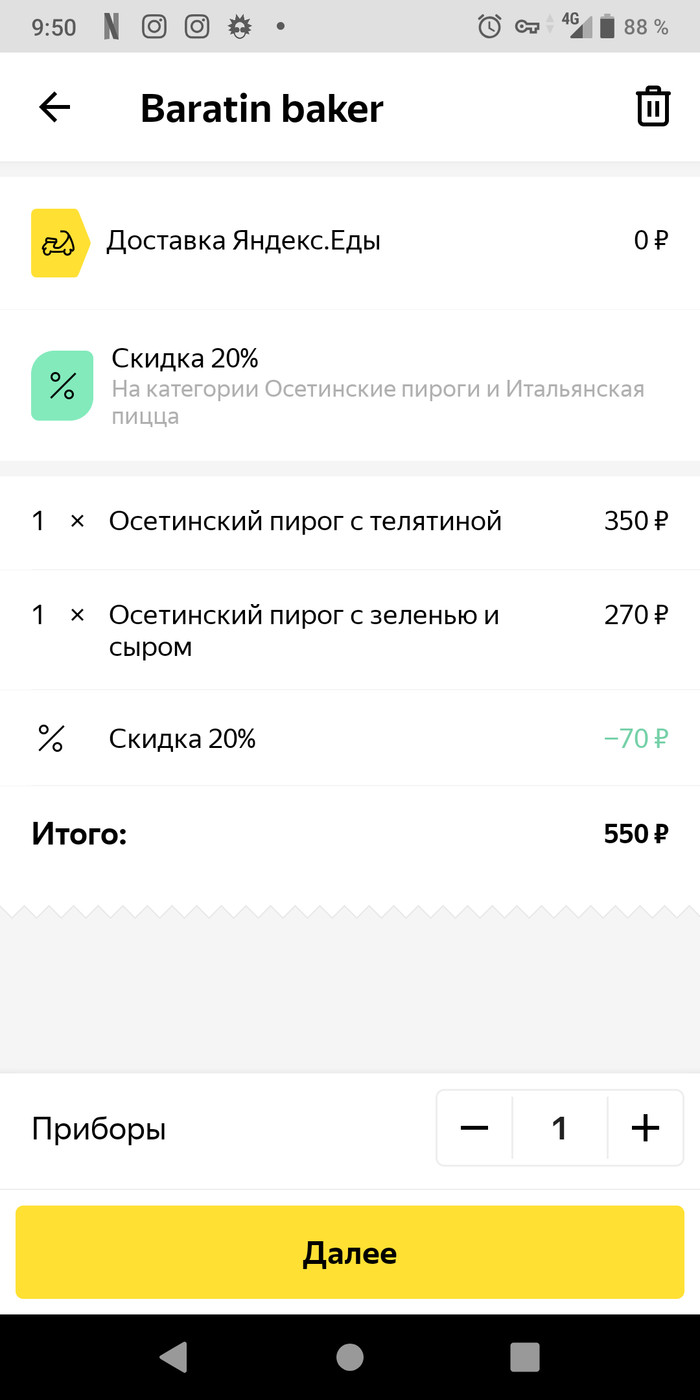Increase the Приборы count with plus
The height and width of the screenshot is (1400, 700).
pos(645,1128)
